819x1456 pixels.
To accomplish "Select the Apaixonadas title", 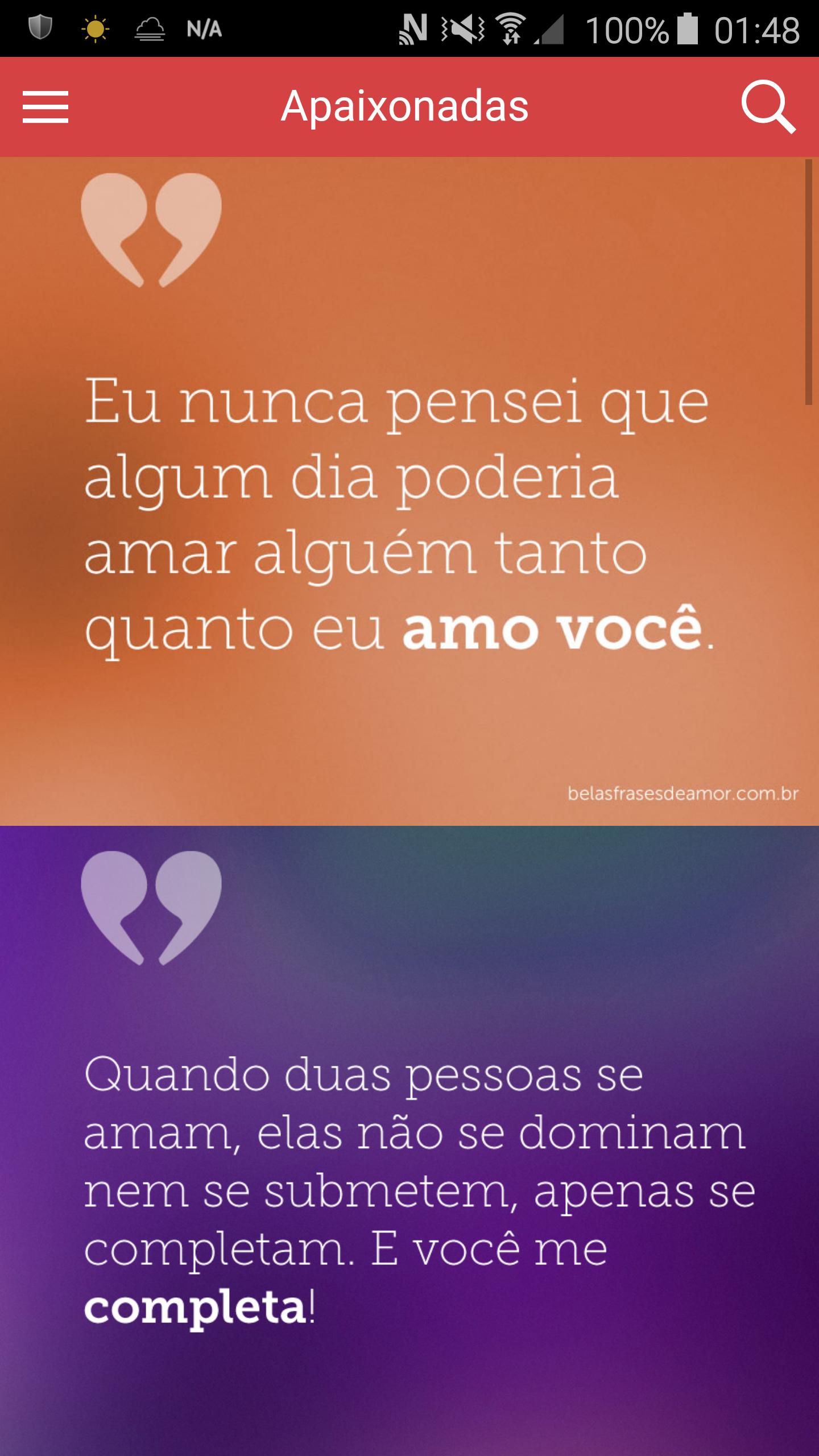I will tap(405, 107).
